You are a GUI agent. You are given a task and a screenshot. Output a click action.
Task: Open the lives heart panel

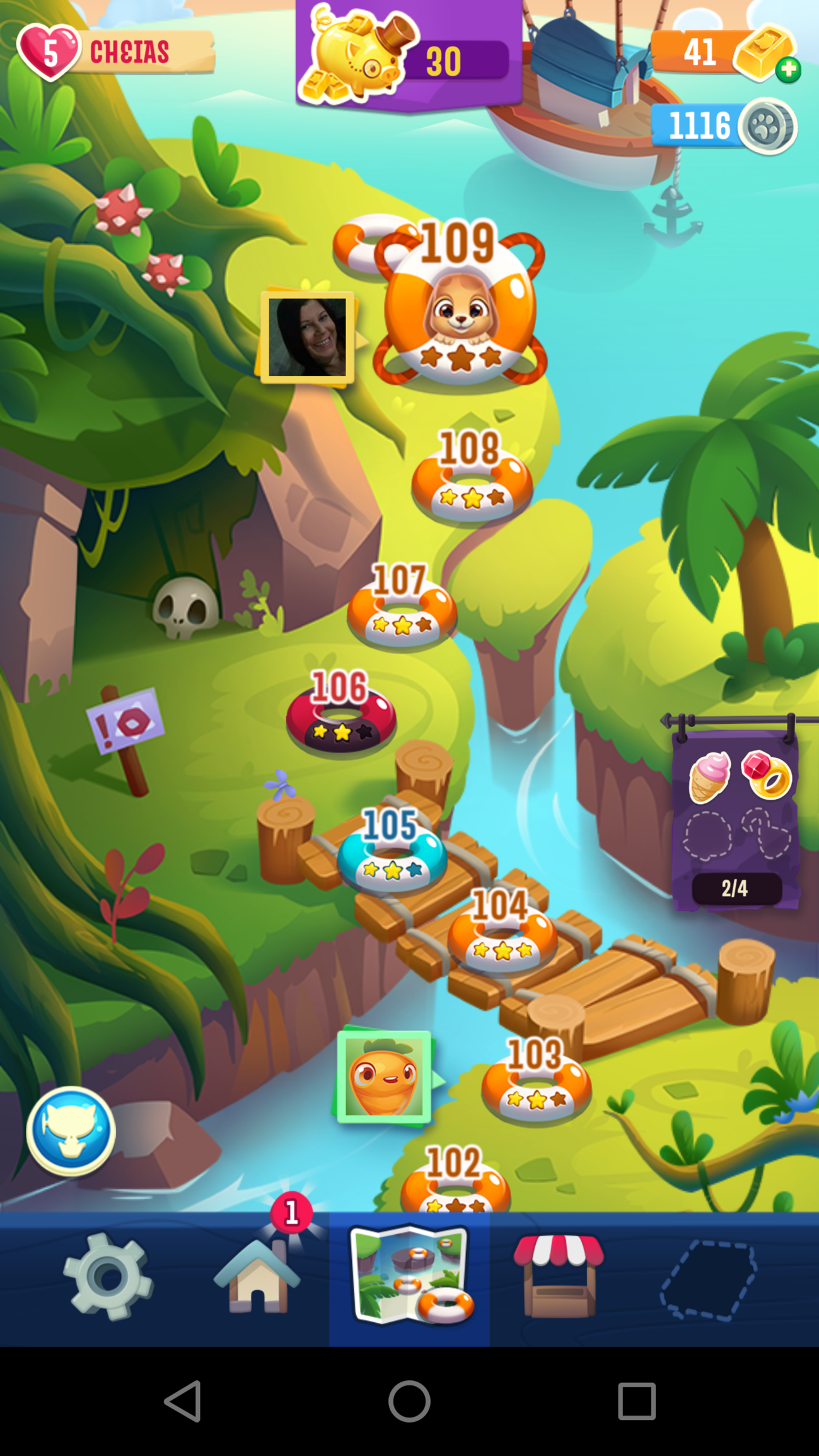pyautogui.click(x=50, y=52)
